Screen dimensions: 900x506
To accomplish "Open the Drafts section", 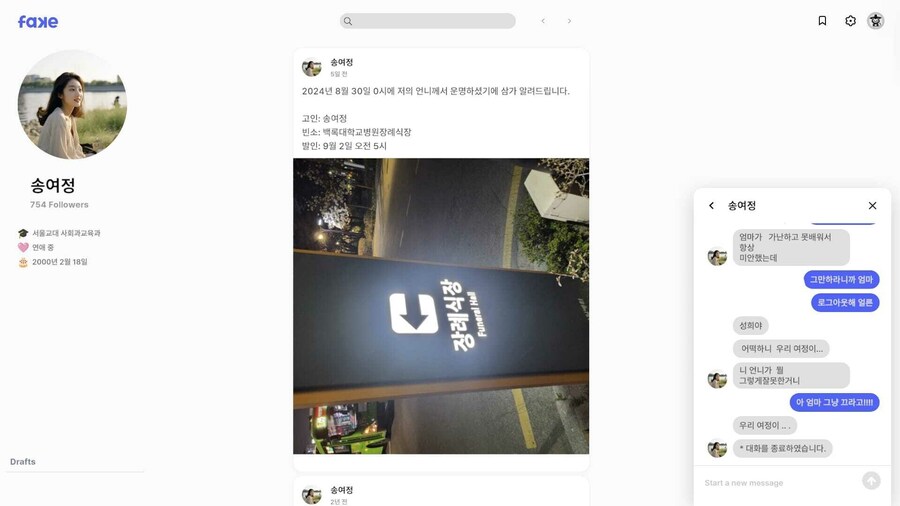I will click(23, 462).
